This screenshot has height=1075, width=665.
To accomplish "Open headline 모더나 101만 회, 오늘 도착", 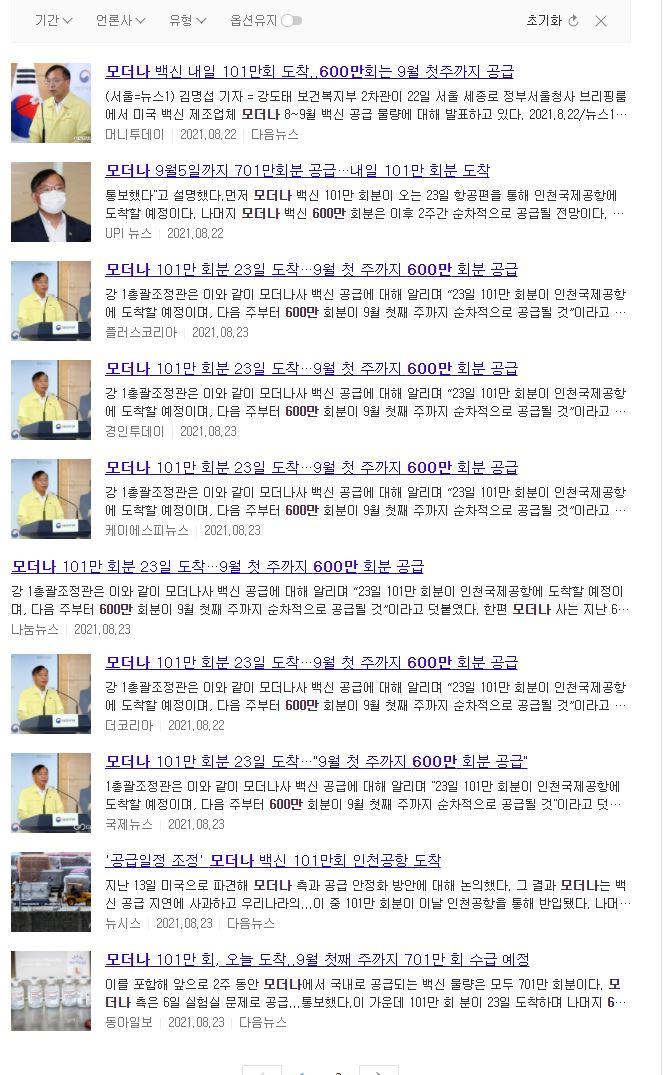I will 317,960.
